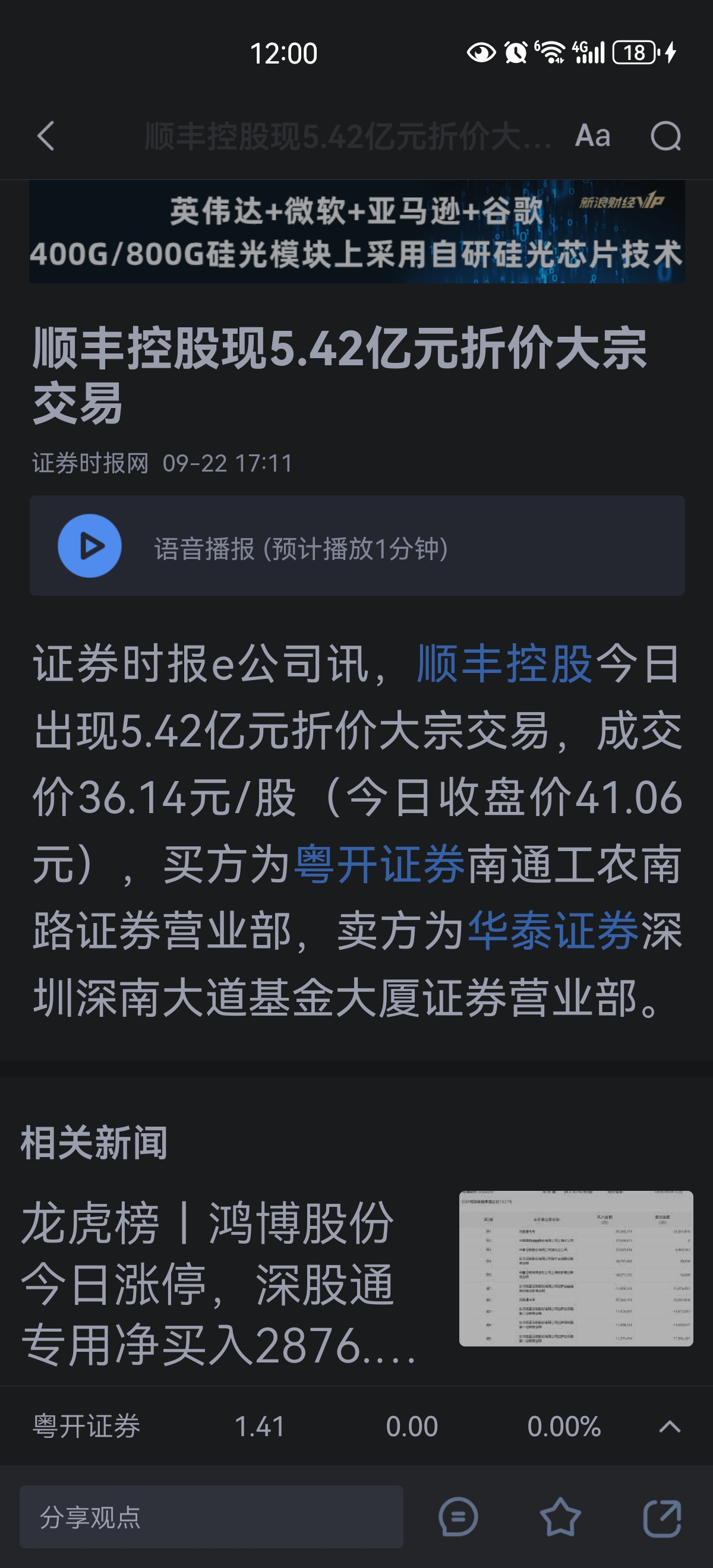The width and height of the screenshot is (713, 1568).
Task: Open the Aa font size settings
Action: [592, 136]
